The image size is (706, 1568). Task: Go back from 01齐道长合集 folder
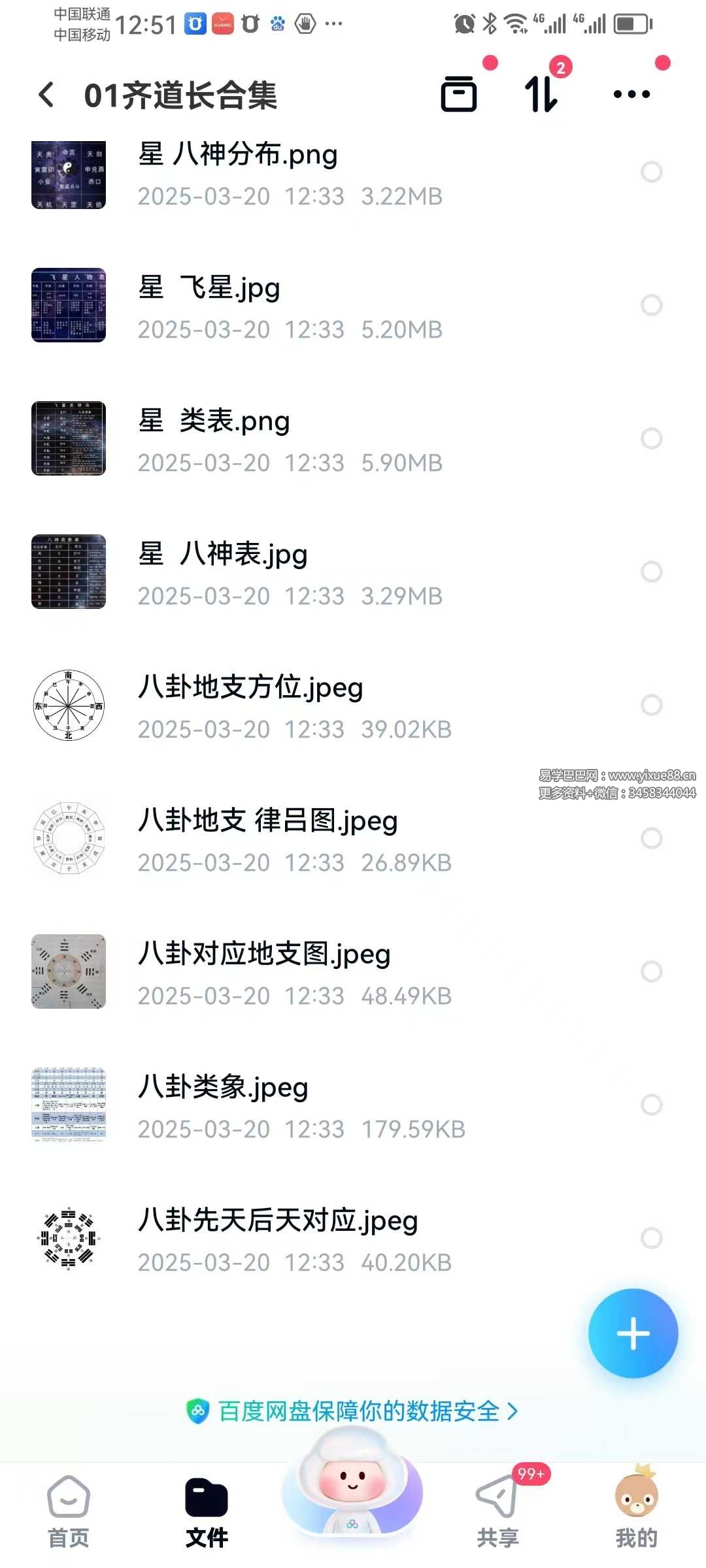(46, 95)
